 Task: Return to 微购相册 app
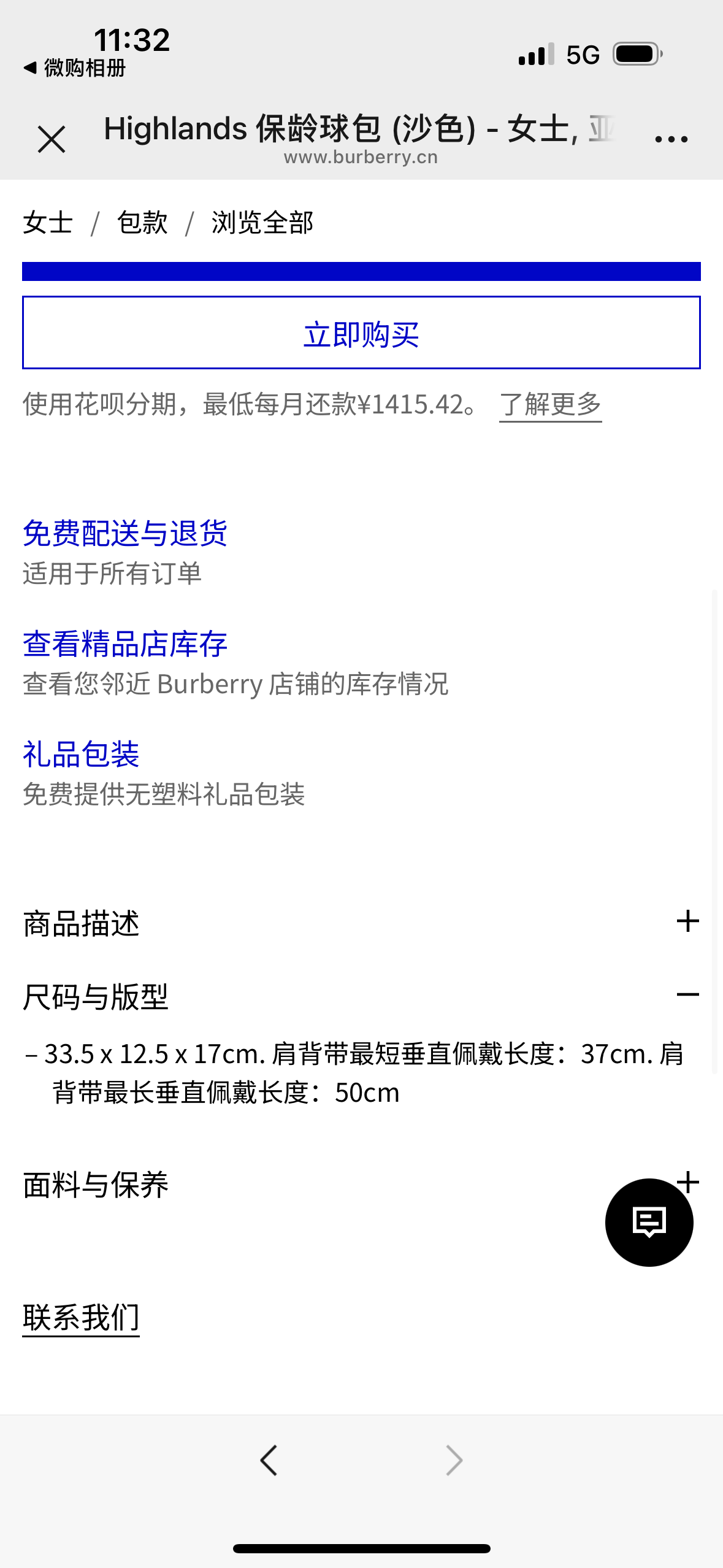point(75,67)
